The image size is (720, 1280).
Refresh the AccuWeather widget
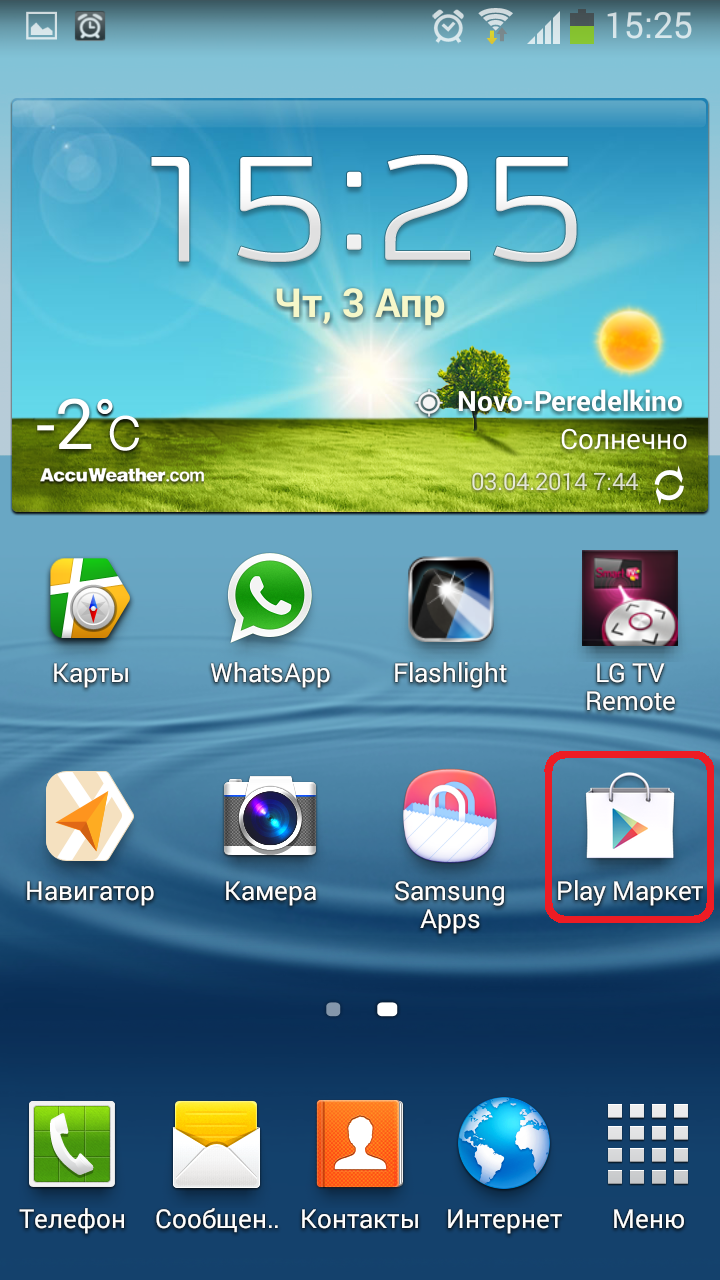[669, 486]
